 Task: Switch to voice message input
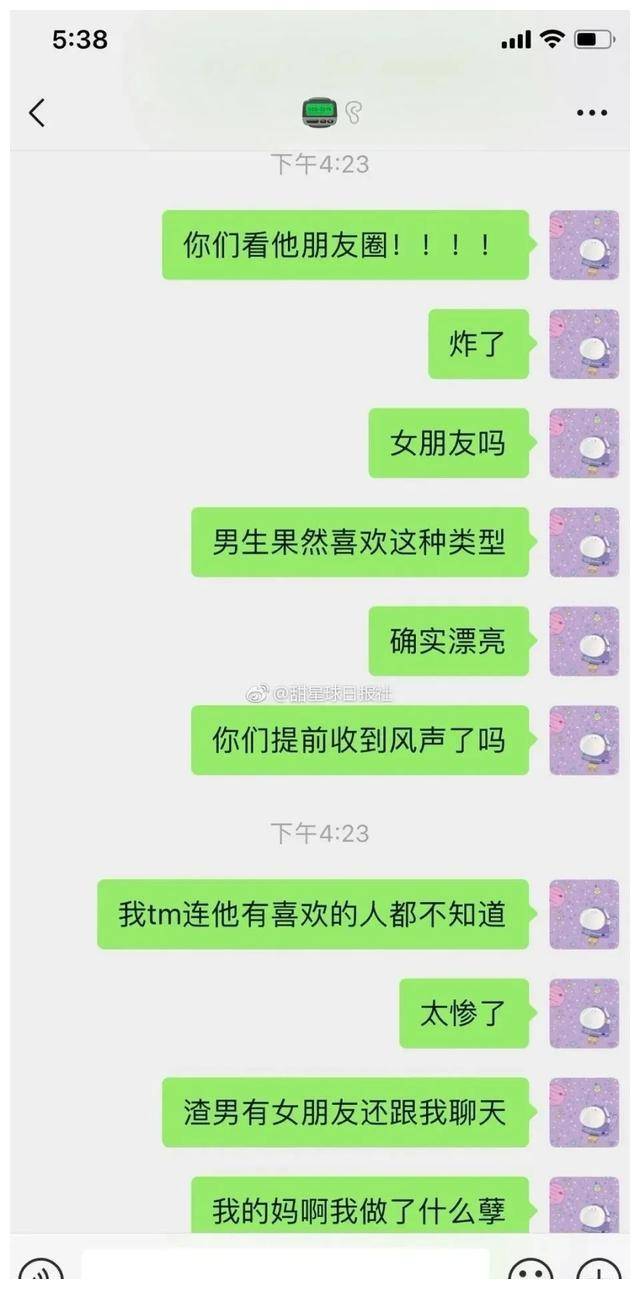(x=40, y=1270)
